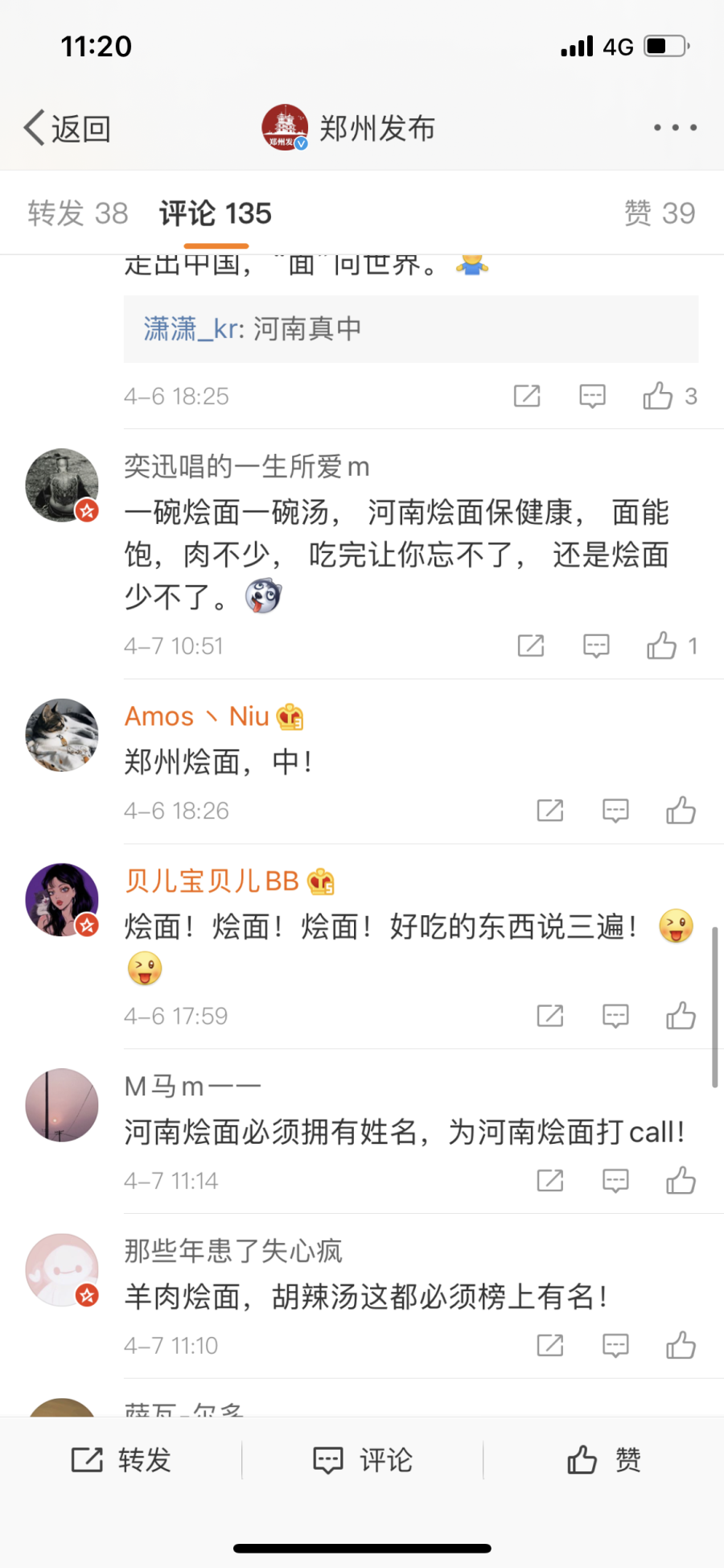
Task: Repost the comment by 奕迅唱的一生所爱m
Action: [531, 646]
